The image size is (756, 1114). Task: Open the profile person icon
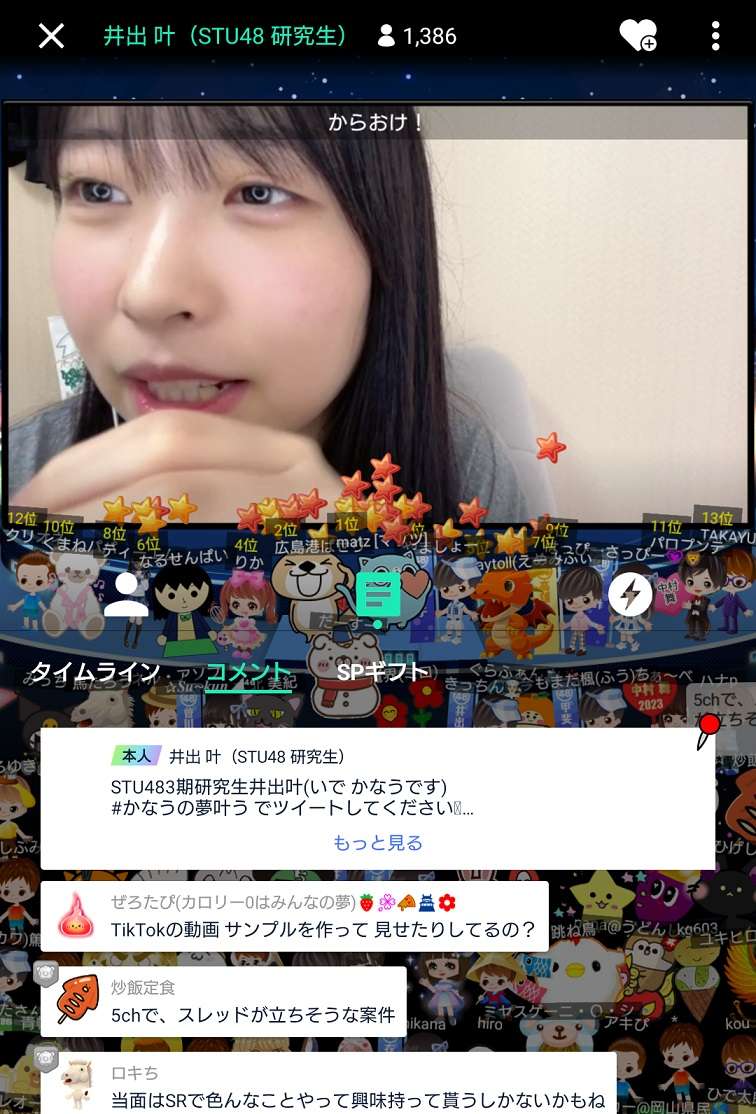pos(126,594)
